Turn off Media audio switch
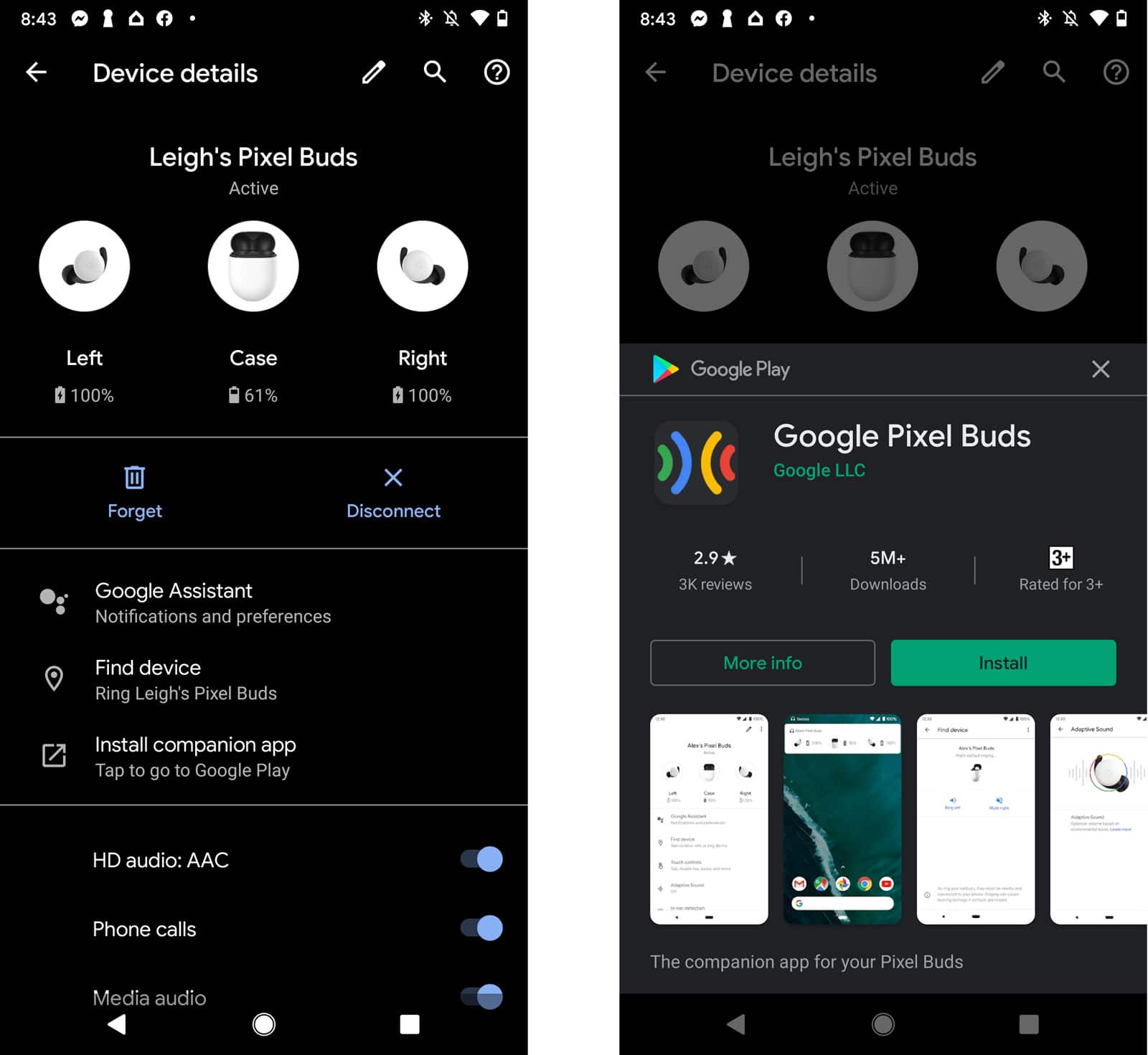 tap(481, 996)
